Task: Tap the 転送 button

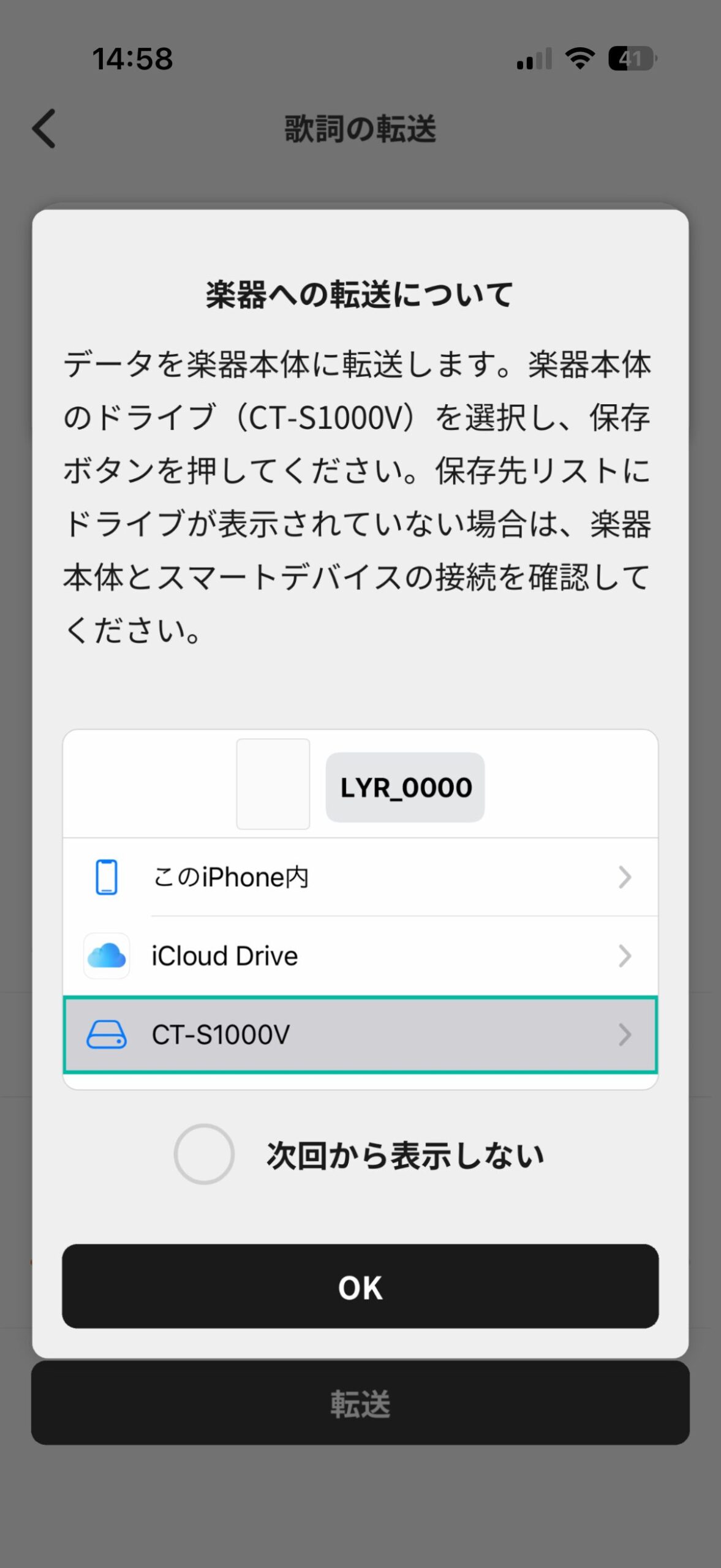Action: pyautogui.click(x=360, y=1404)
